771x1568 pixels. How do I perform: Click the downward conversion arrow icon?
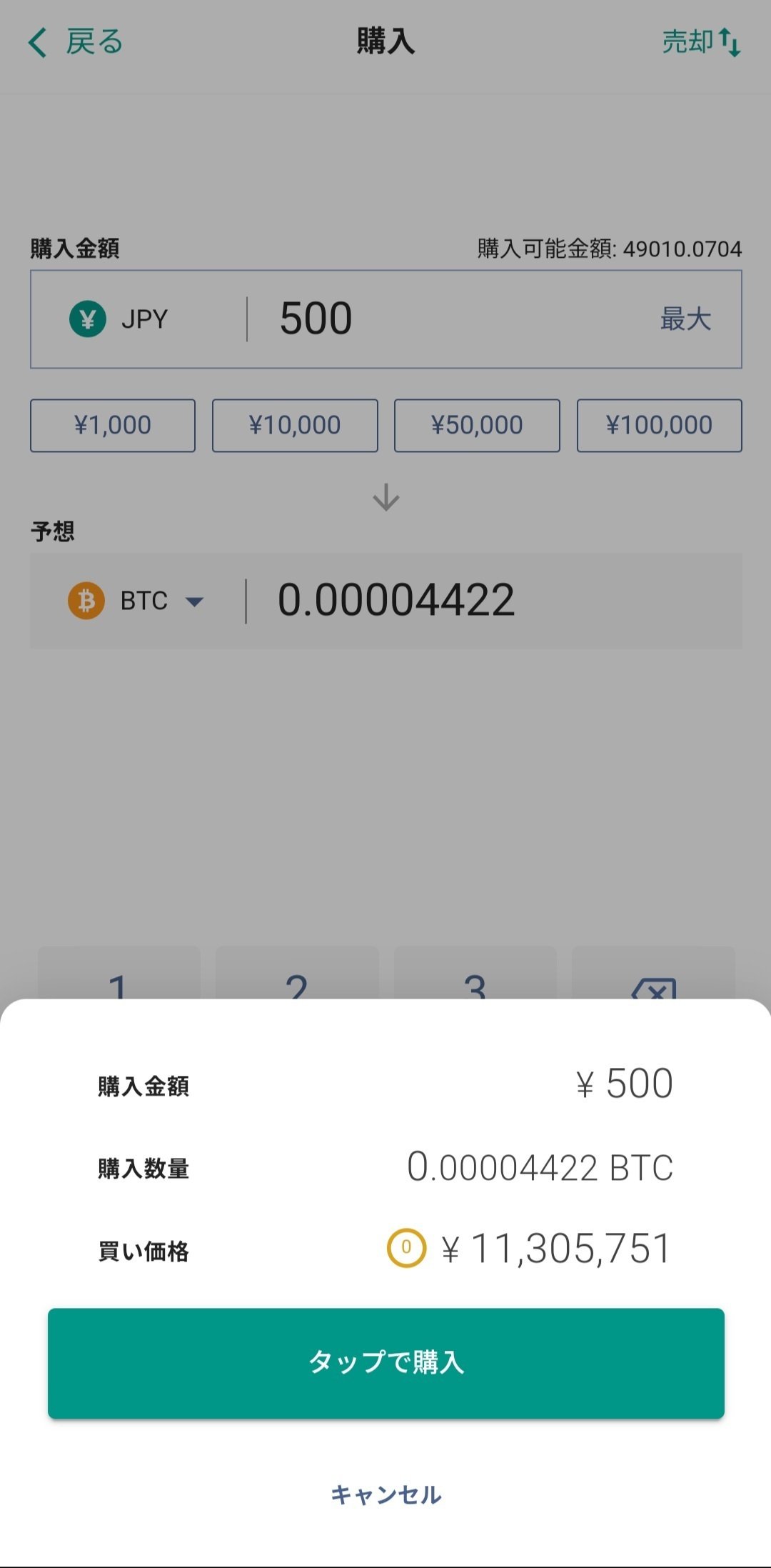click(x=385, y=496)
